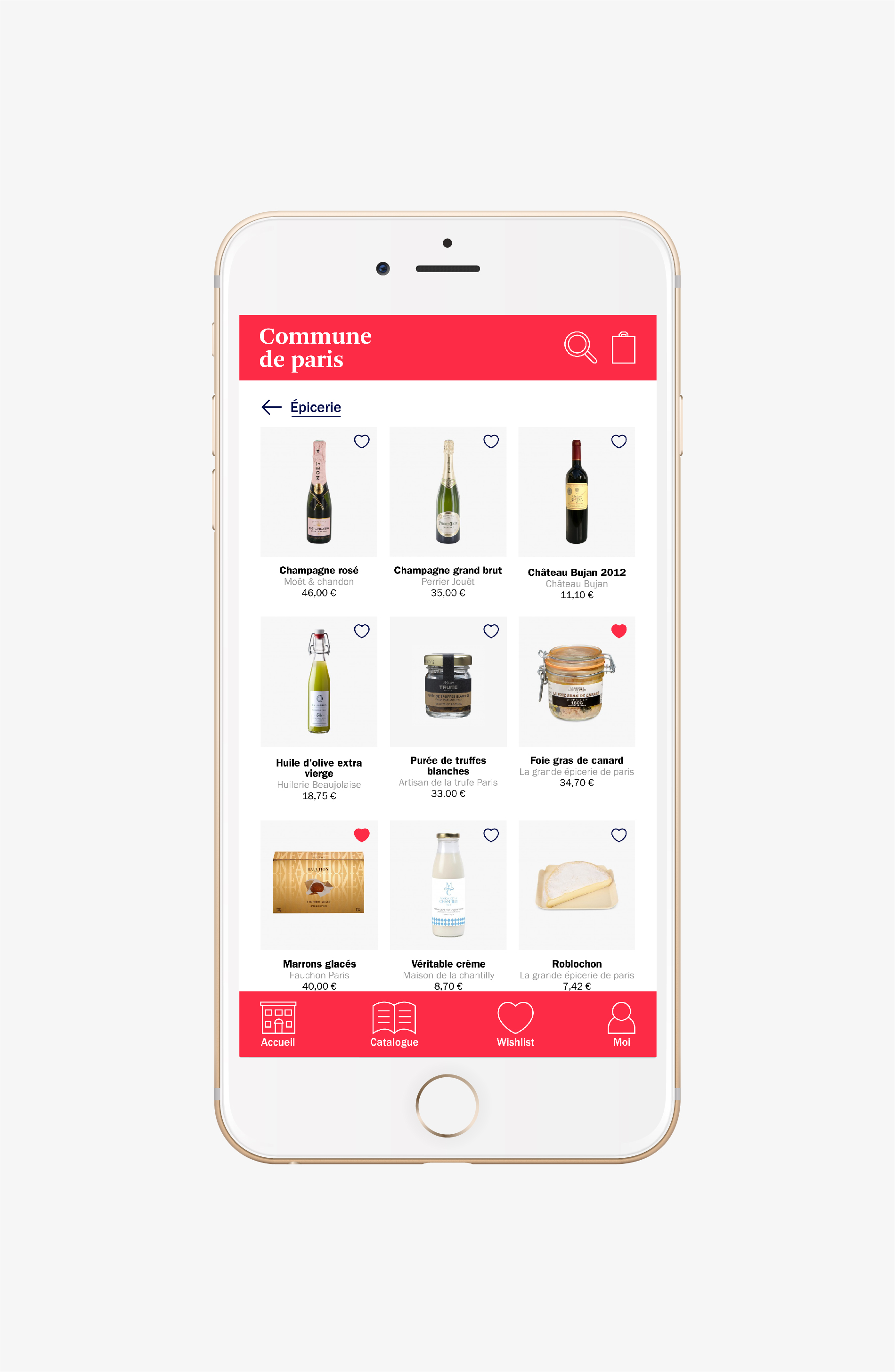Screen dimensions: 895x1372
Task: Tap the heart on Roblochon
Action: click(x=619, y=835)
